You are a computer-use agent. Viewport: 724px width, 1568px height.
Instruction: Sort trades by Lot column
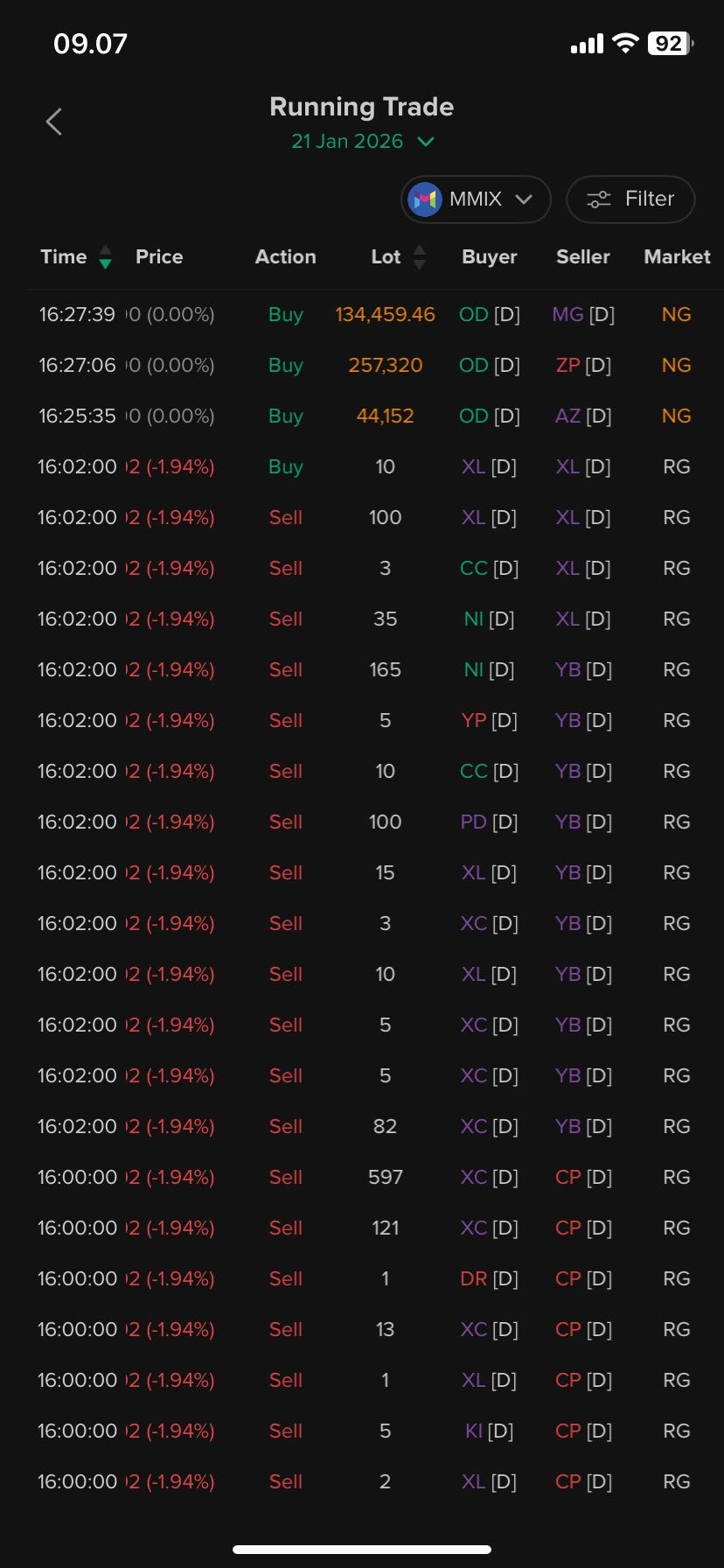pyautogui.click(x=398, y=257)
